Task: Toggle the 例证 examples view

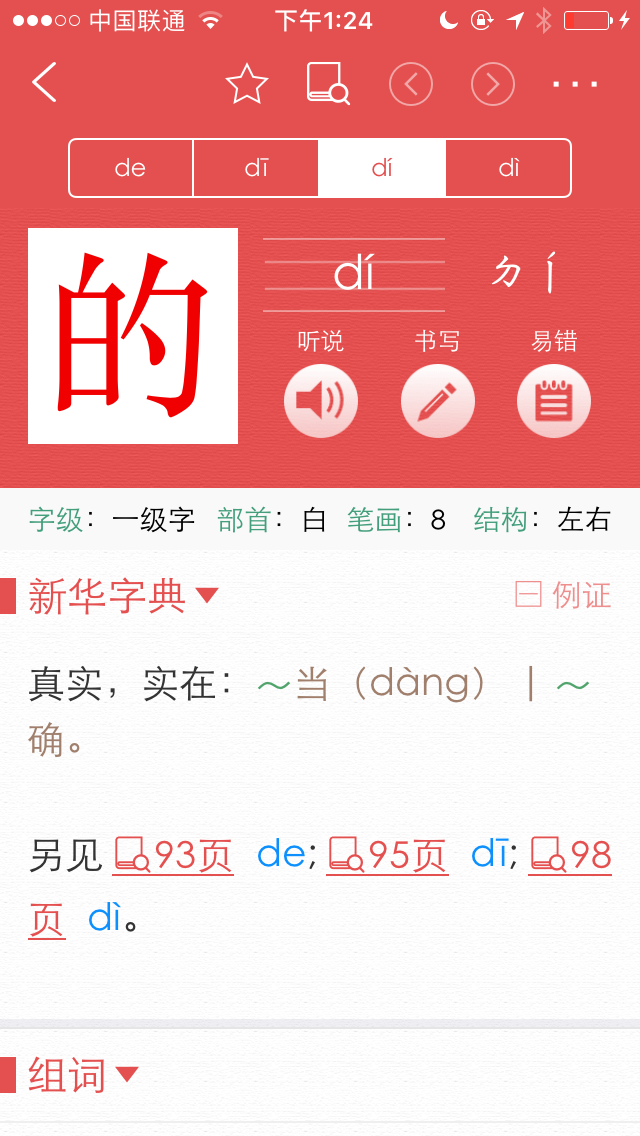Action: [563, 595]
